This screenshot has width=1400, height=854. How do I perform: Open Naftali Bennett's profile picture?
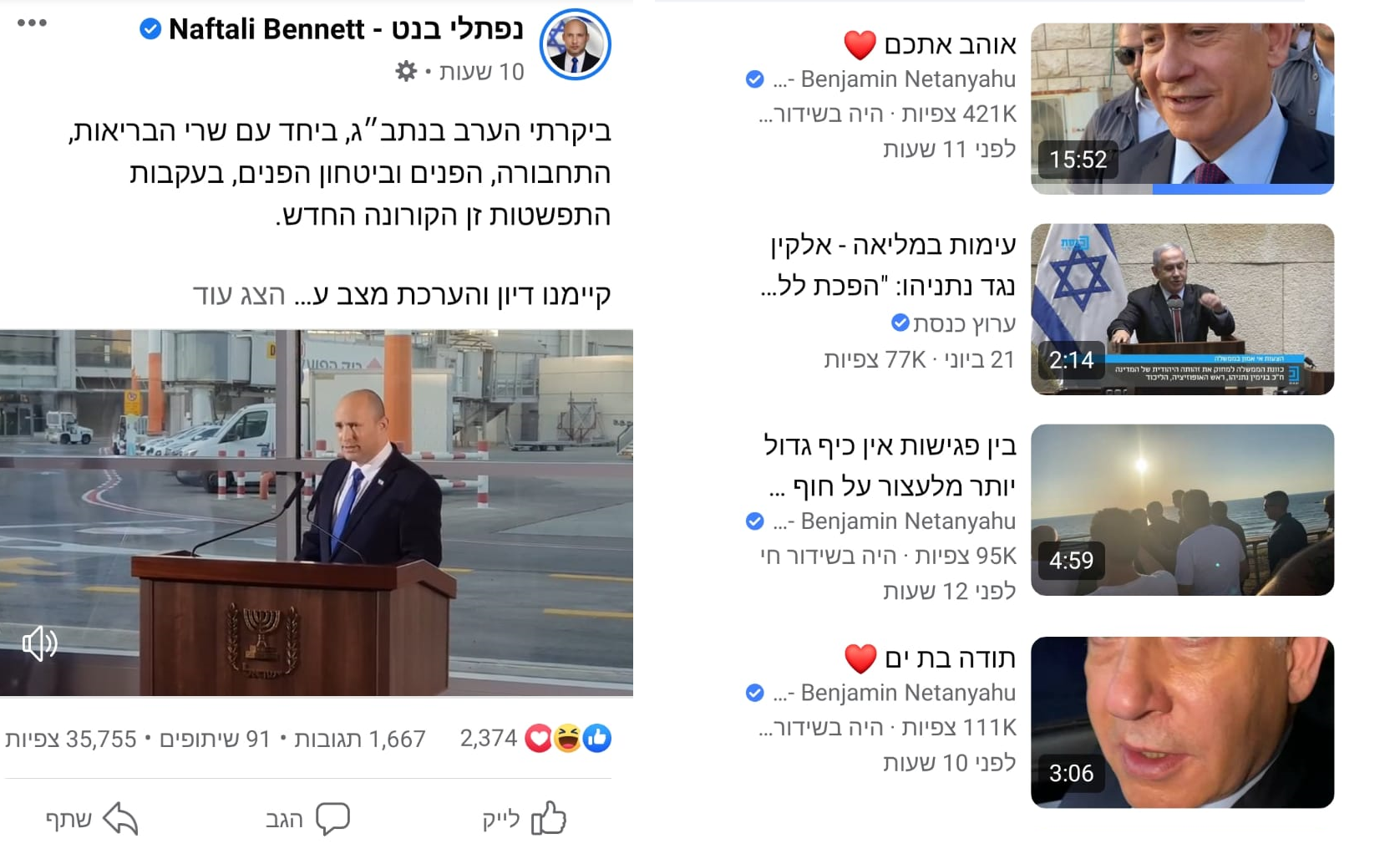576,44
